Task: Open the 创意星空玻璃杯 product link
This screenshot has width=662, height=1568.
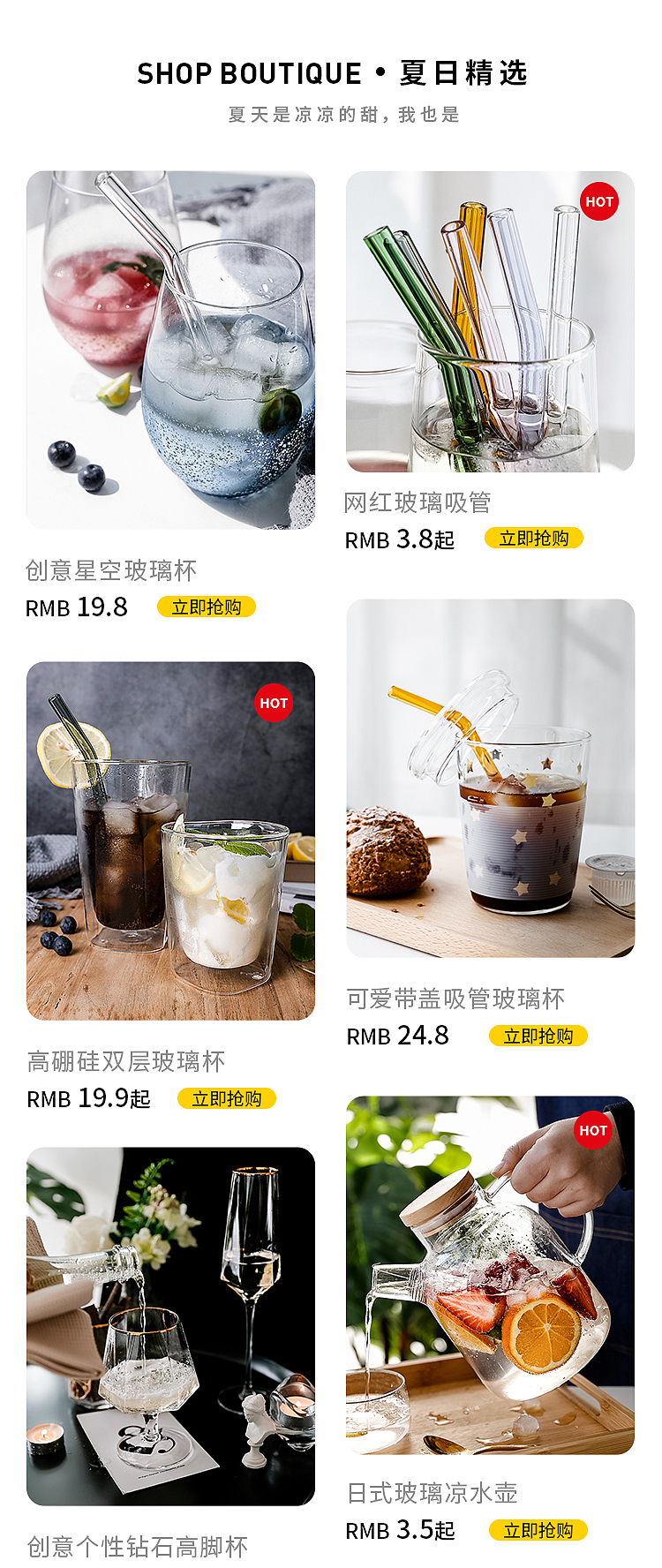Action: click(x=111, y=572)
